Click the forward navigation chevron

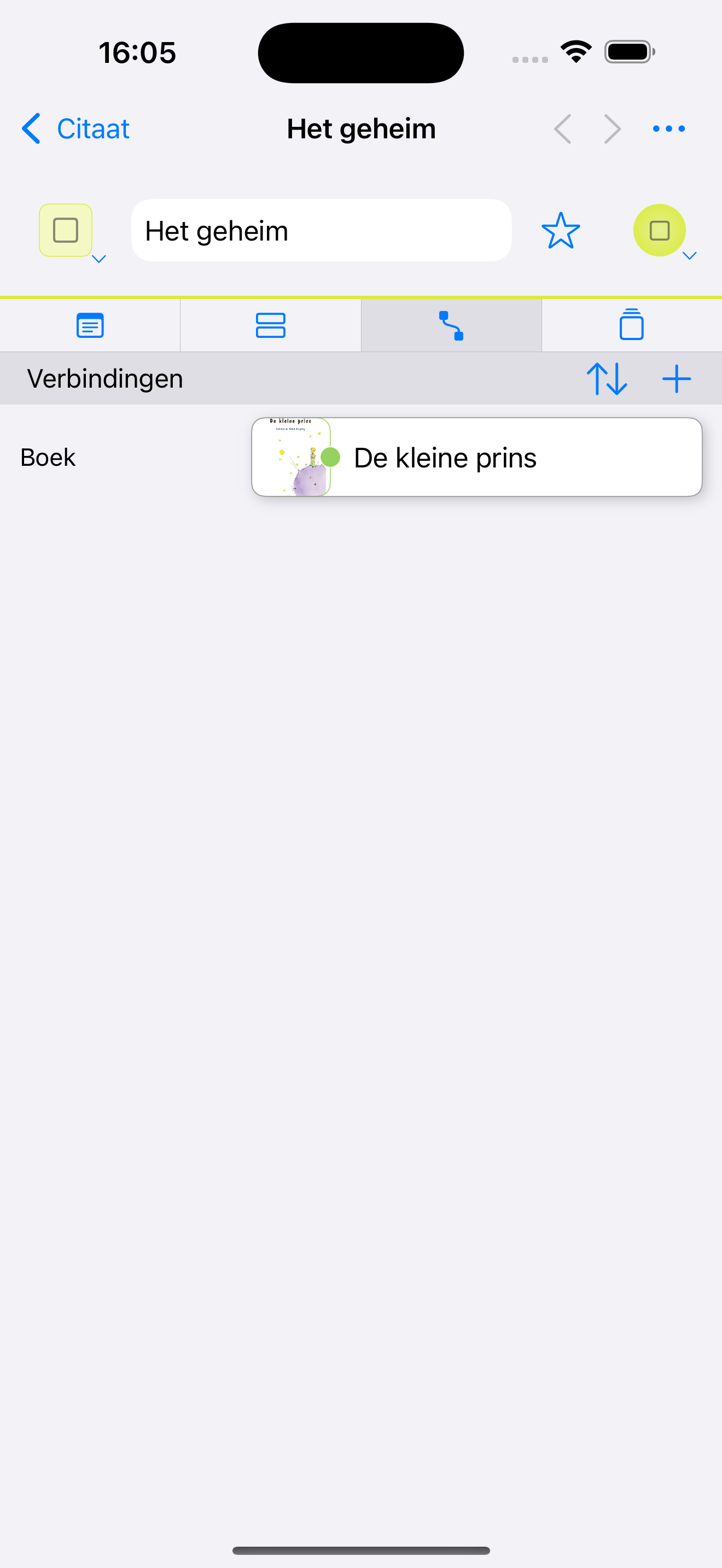pyautogui.click(x=611, y=128)
